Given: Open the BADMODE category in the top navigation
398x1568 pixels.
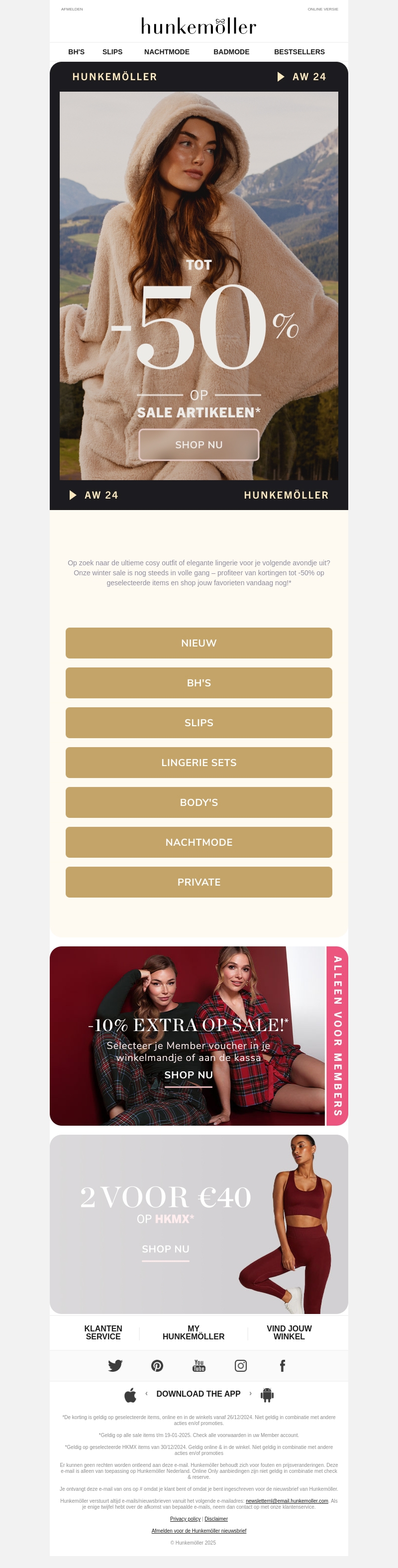Looking at the screenshot, I should tap(231, 52).
